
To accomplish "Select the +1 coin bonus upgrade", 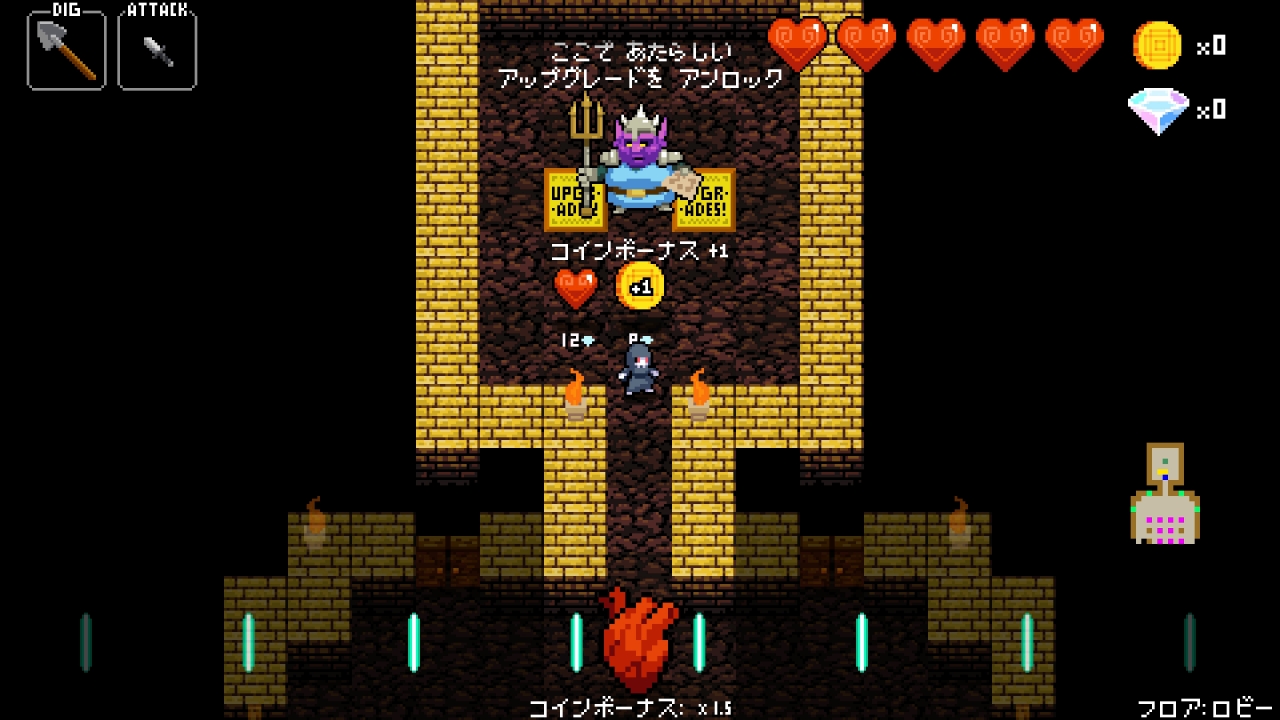I will click(x=640, y=287).
